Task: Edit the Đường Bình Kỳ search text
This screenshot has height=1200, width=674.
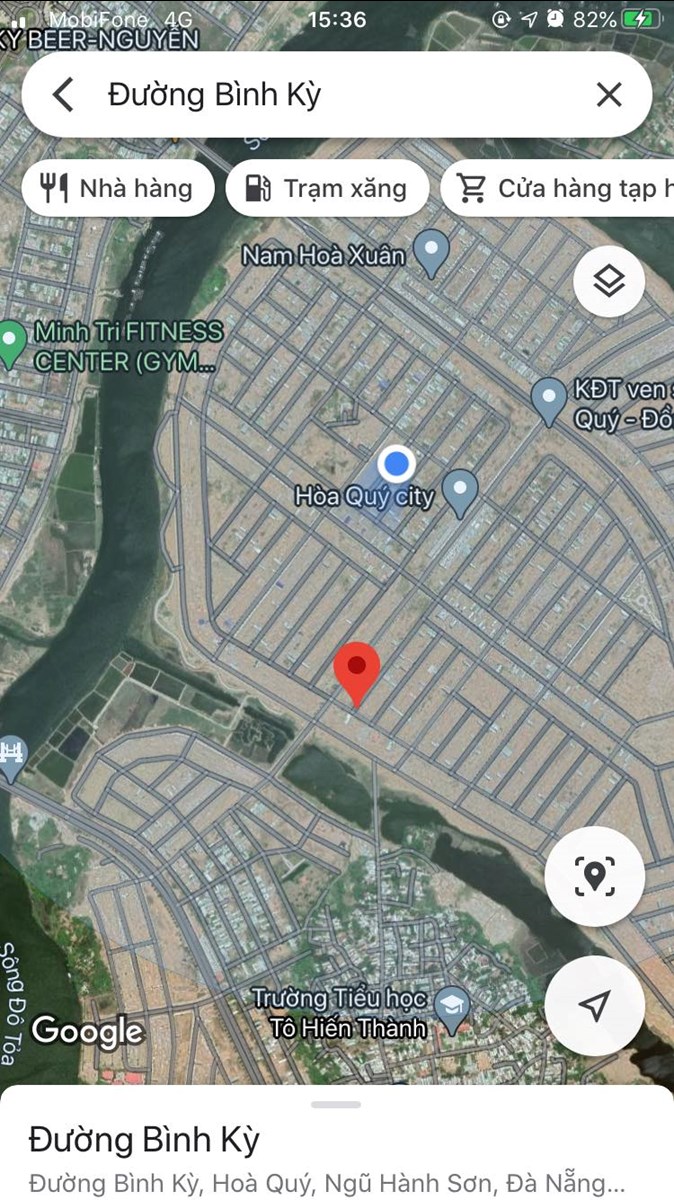Action: (x=300, y=95)
